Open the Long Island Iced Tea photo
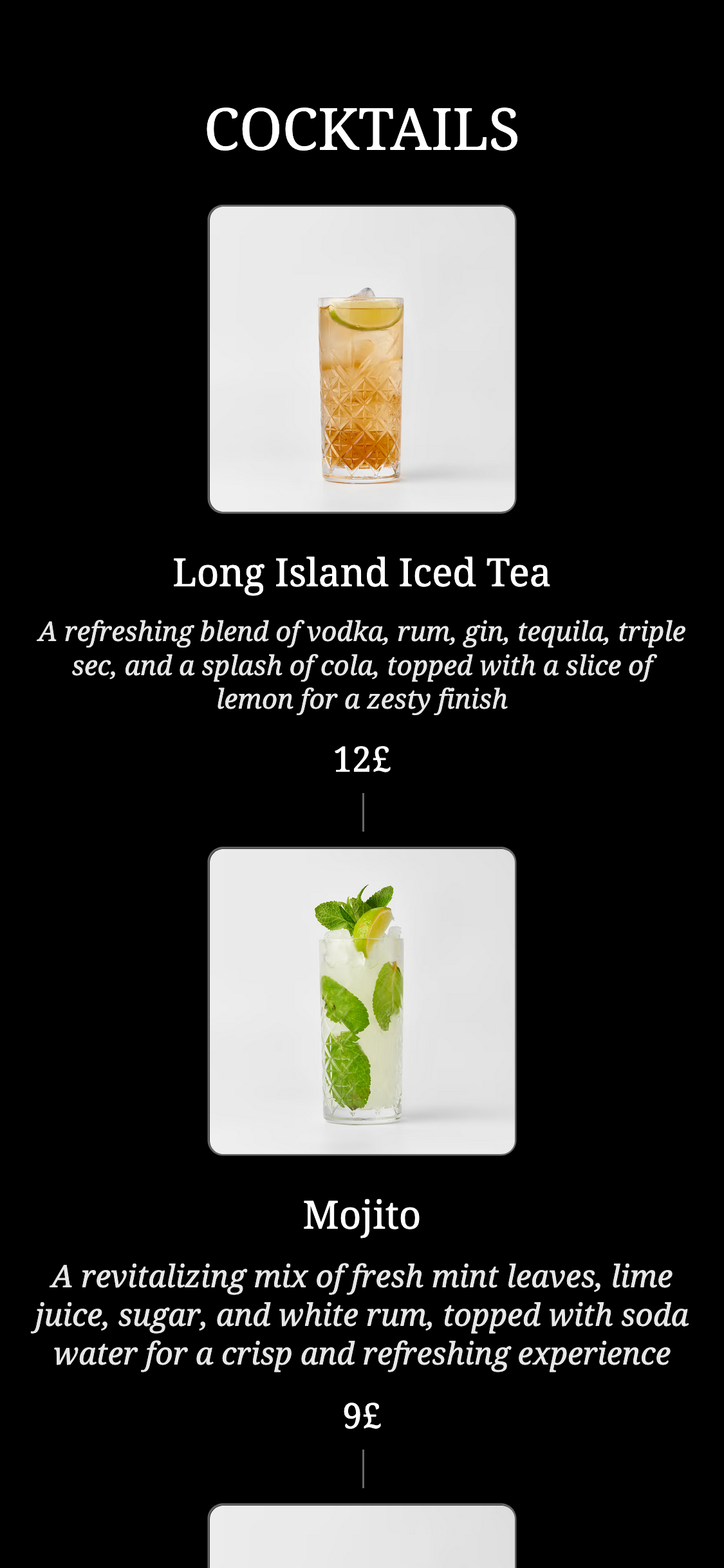This screenshot has height=1568, width=724. point(362,359)
